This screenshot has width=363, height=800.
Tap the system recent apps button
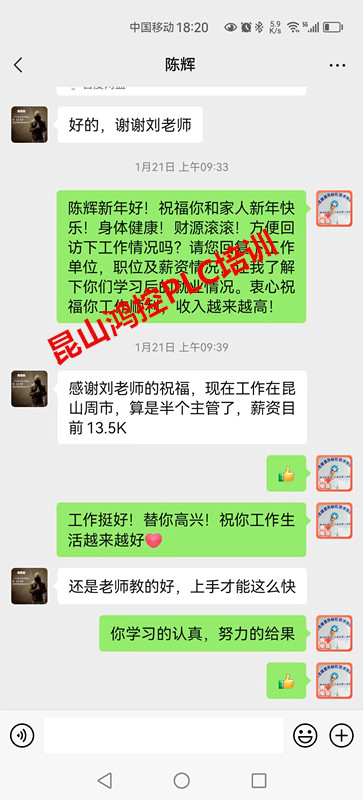259,780
